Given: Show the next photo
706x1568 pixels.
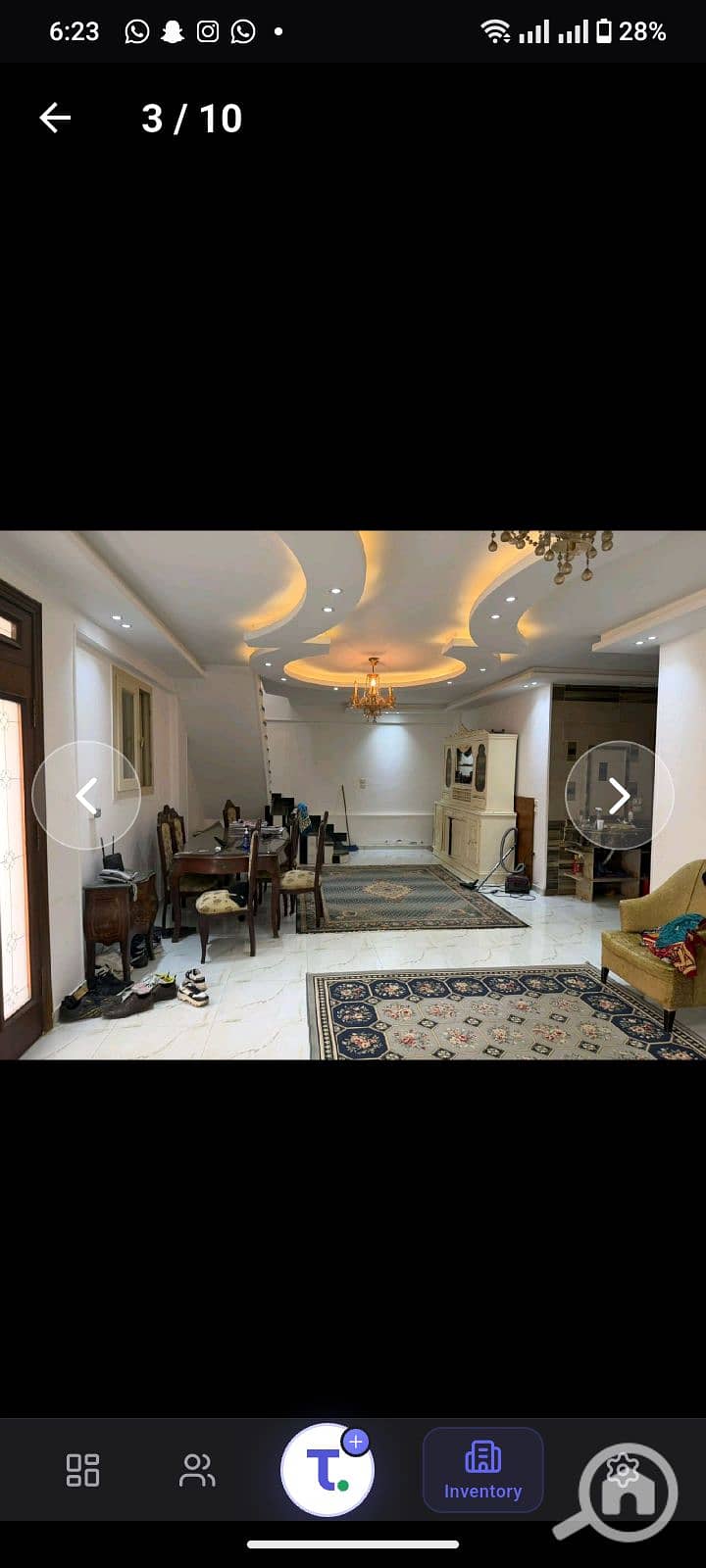Looking at the screenshot, I should [x=619, y=796].
